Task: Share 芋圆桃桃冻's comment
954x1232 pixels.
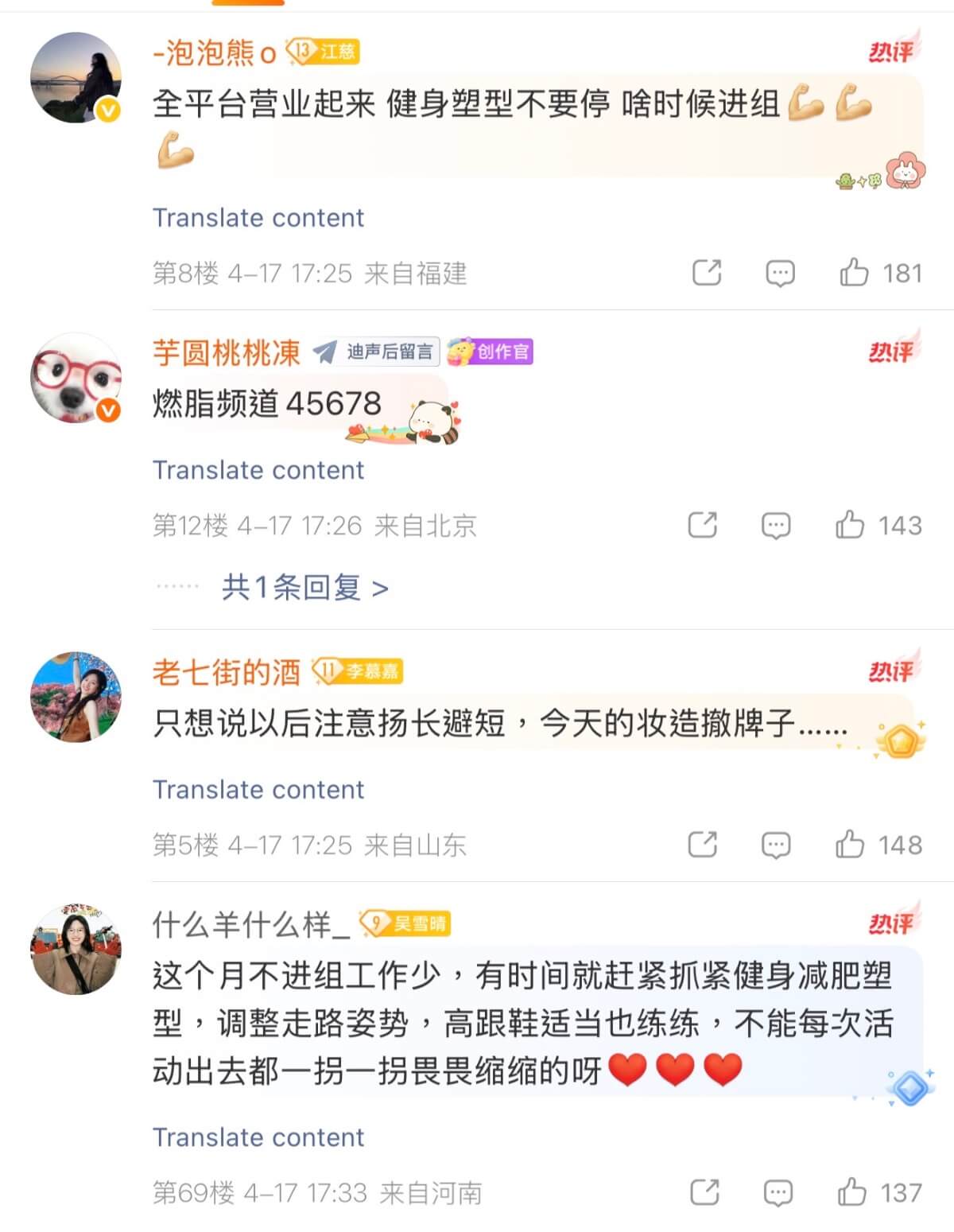Action: (702, 525)
